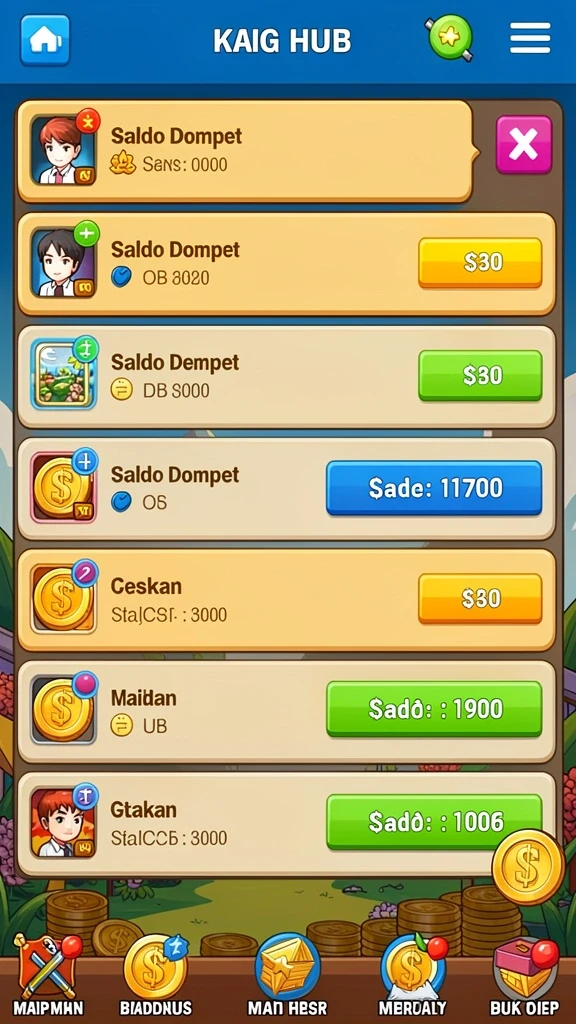Tap the yellow $30 button beside OB 8020
Viewport: 576px width, 1024px height.
480,263
